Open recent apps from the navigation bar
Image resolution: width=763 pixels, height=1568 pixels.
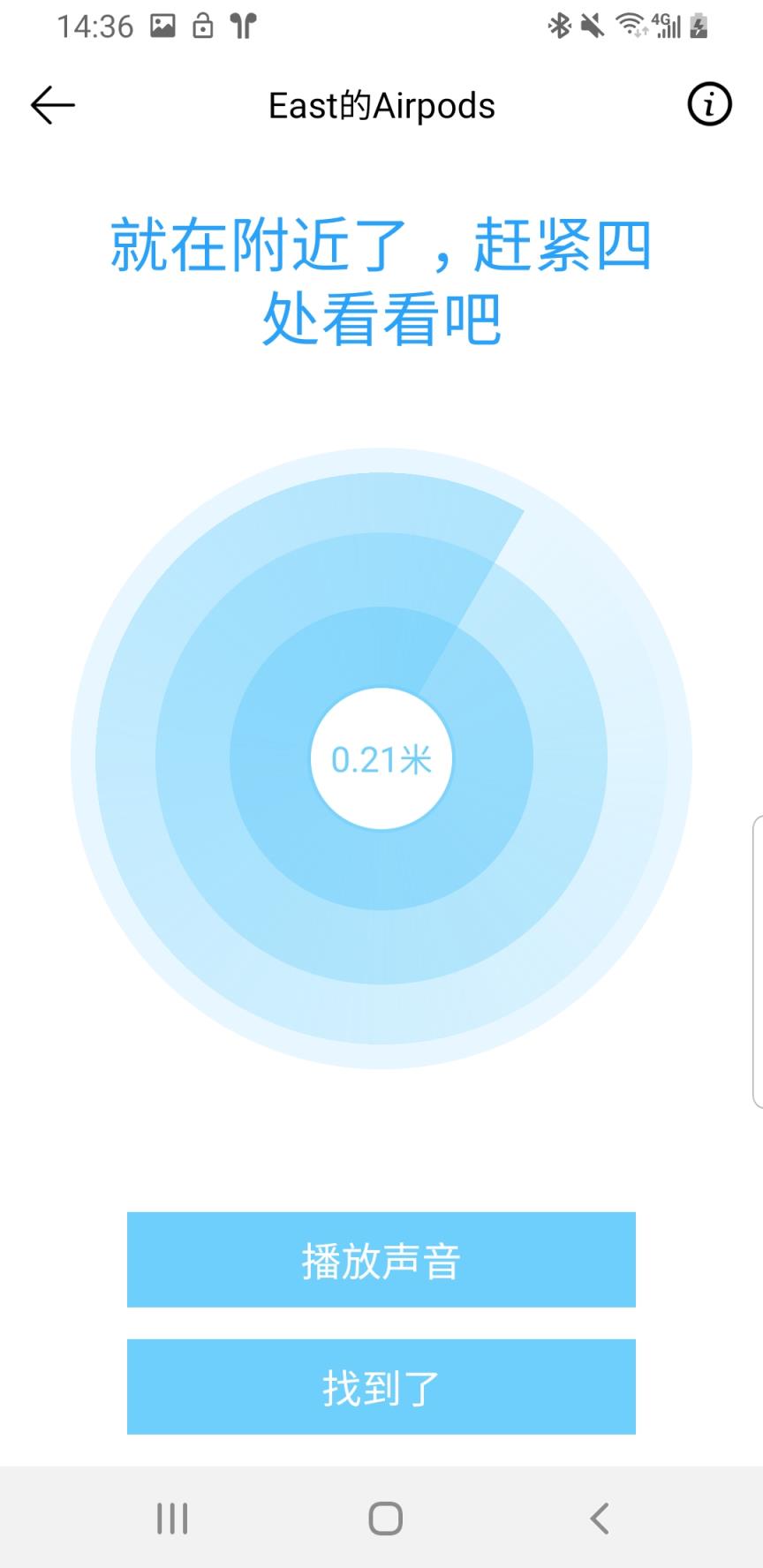(x=170, y=1517)
